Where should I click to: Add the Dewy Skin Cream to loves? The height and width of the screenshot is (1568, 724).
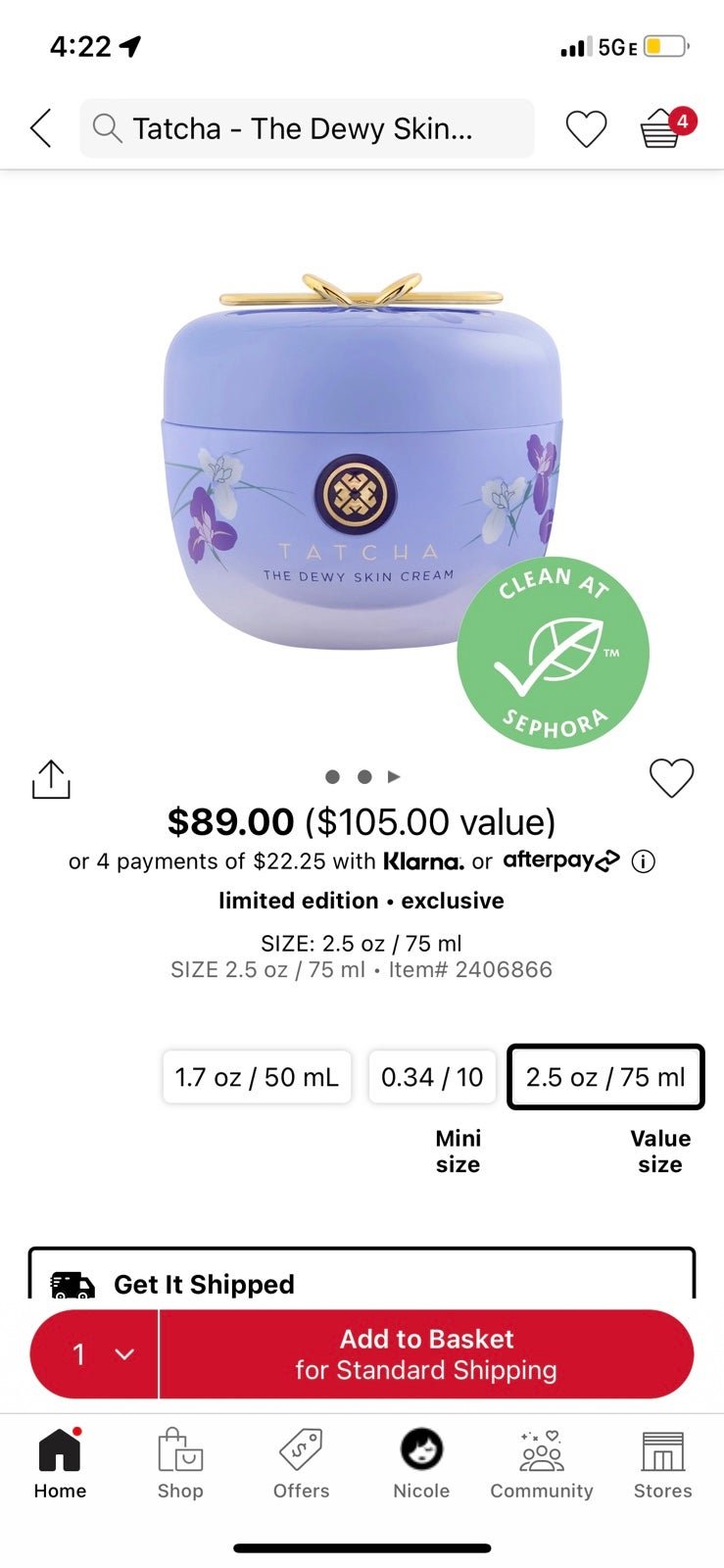click(671, 778)
